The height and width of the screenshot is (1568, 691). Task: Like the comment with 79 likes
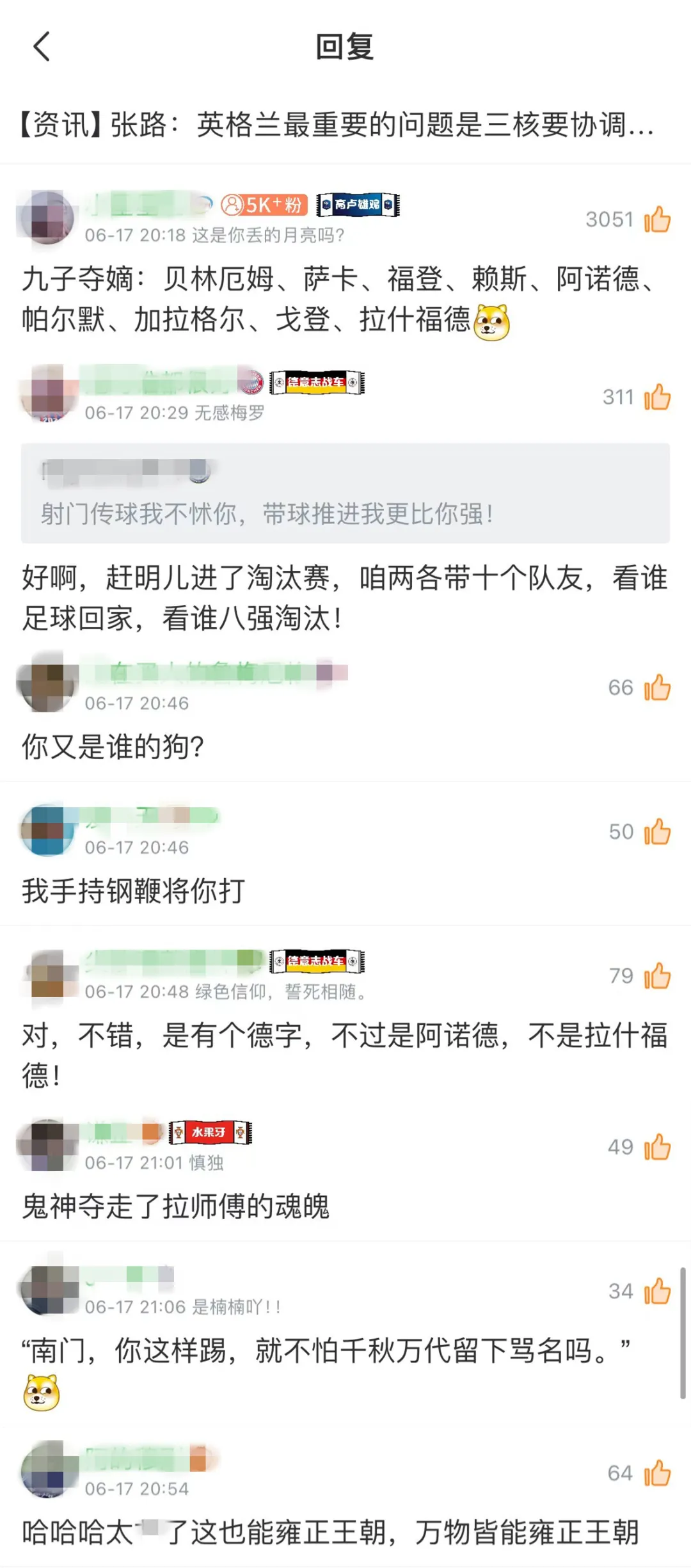[x=657, y=976]
